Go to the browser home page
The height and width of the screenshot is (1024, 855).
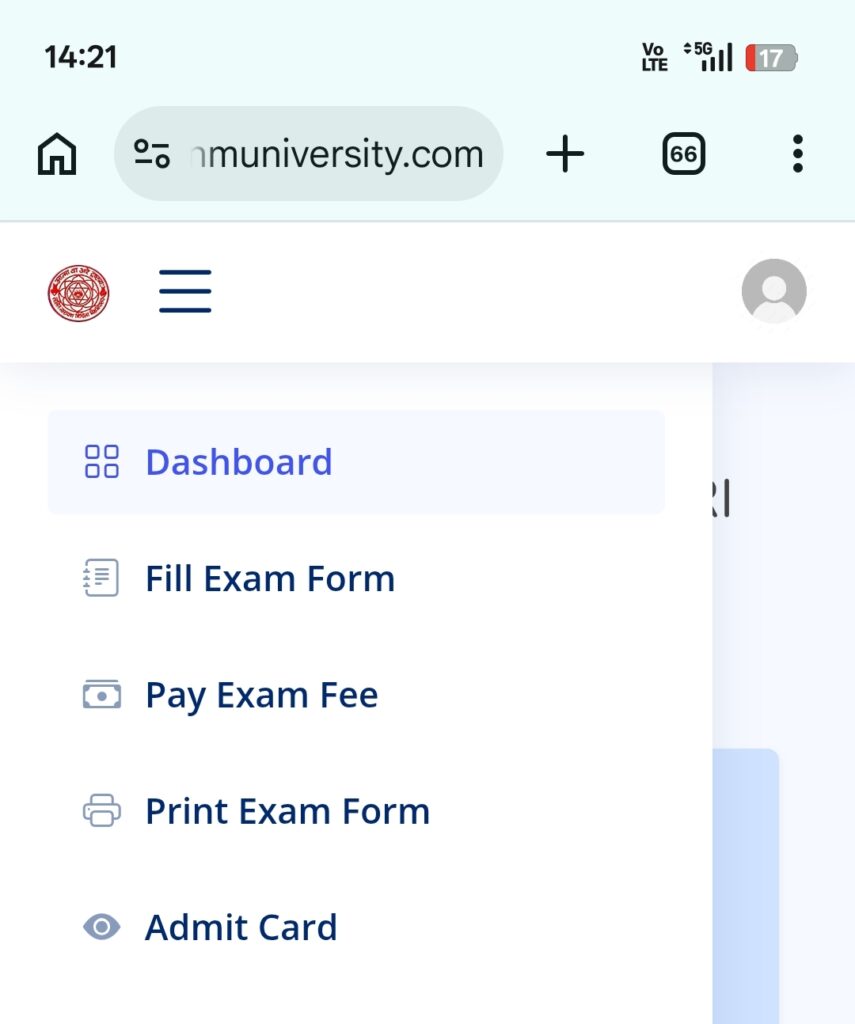click(57, 155)
